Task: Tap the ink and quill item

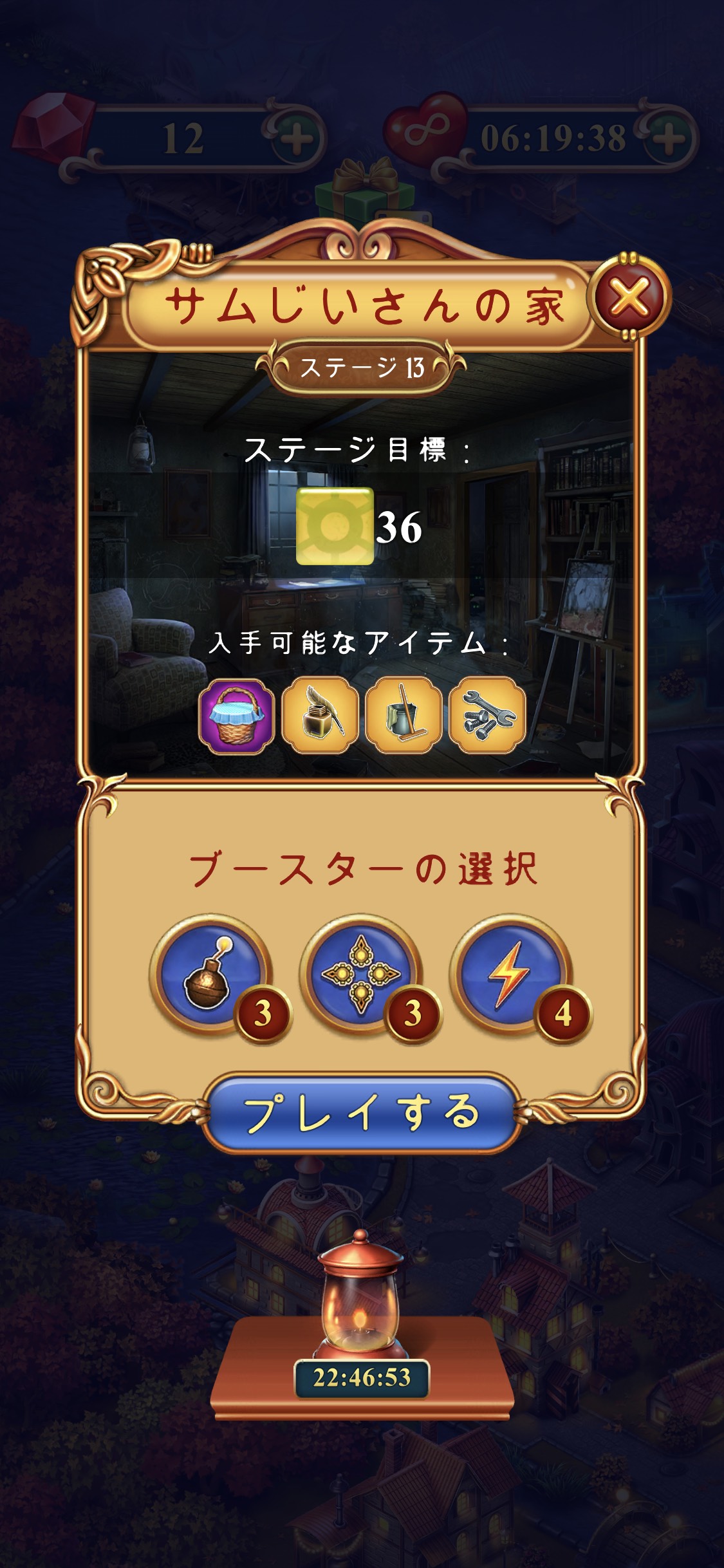Action: tap(320, 715)
